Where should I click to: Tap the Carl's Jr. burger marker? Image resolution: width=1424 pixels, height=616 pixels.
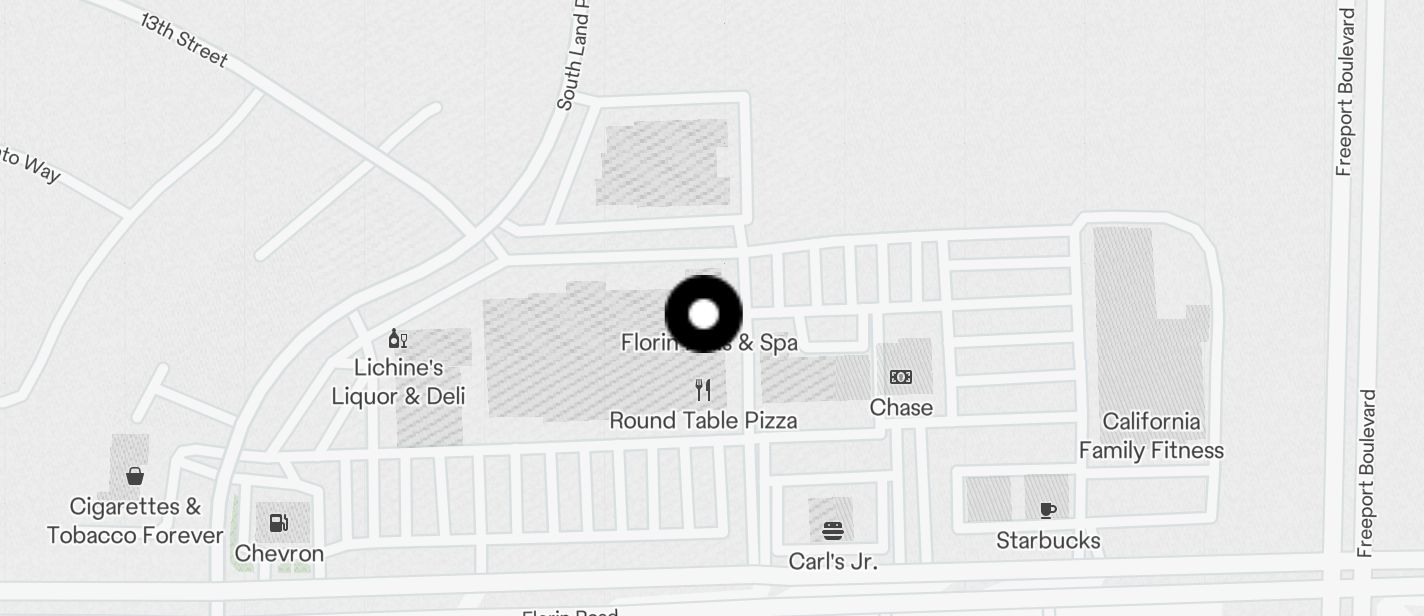coord(832,531)
